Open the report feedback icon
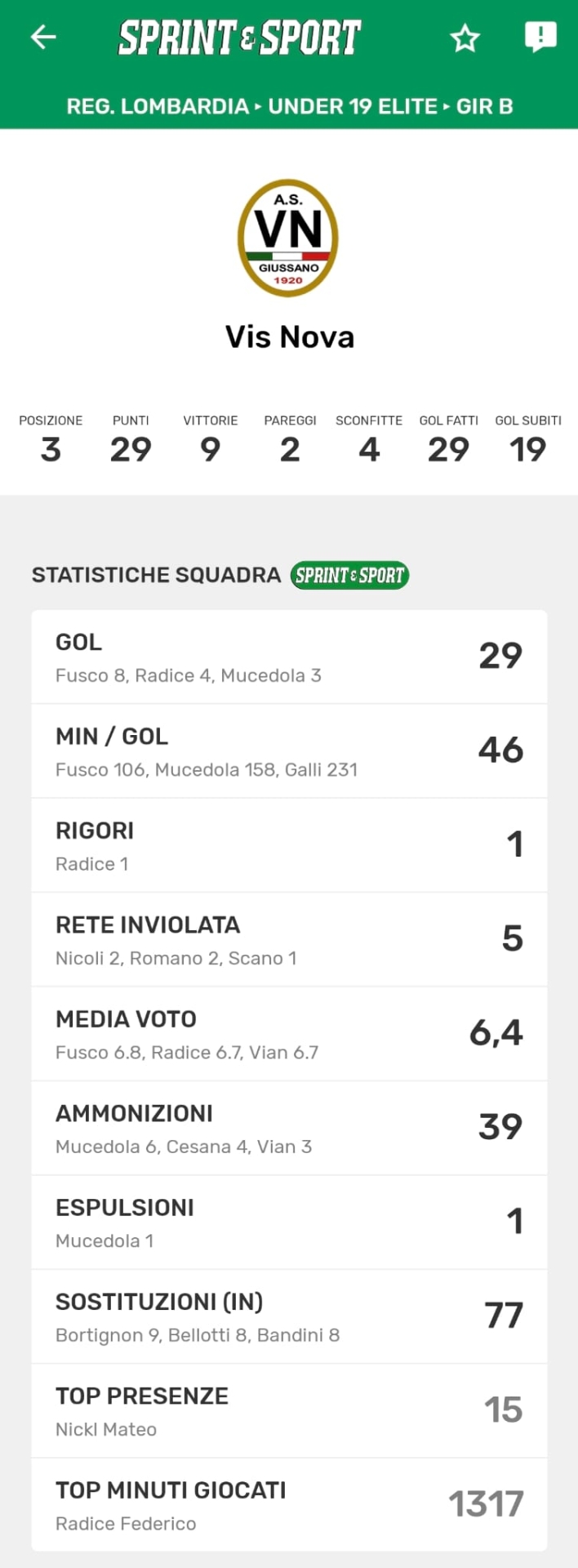Viewport: 578px width, 1568px height. (540, 37)
